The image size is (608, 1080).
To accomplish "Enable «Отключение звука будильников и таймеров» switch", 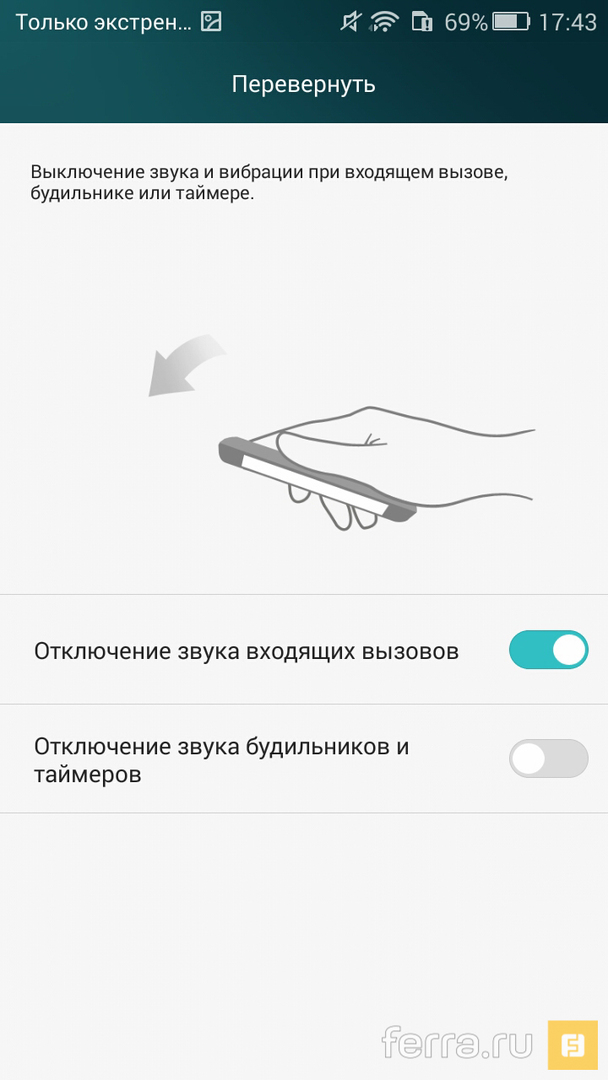I will 548,759.
